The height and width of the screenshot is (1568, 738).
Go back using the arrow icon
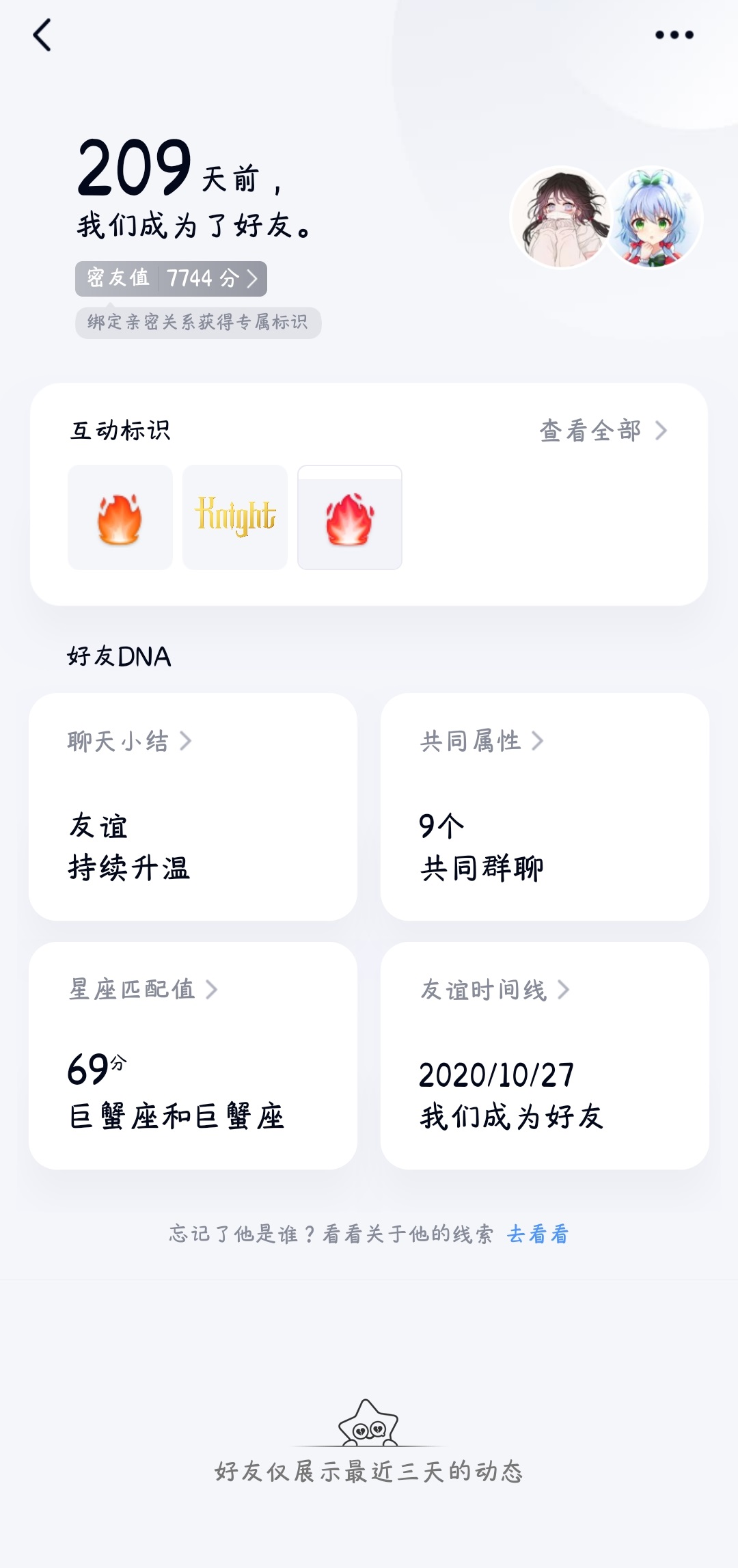(x=42, y=35)
